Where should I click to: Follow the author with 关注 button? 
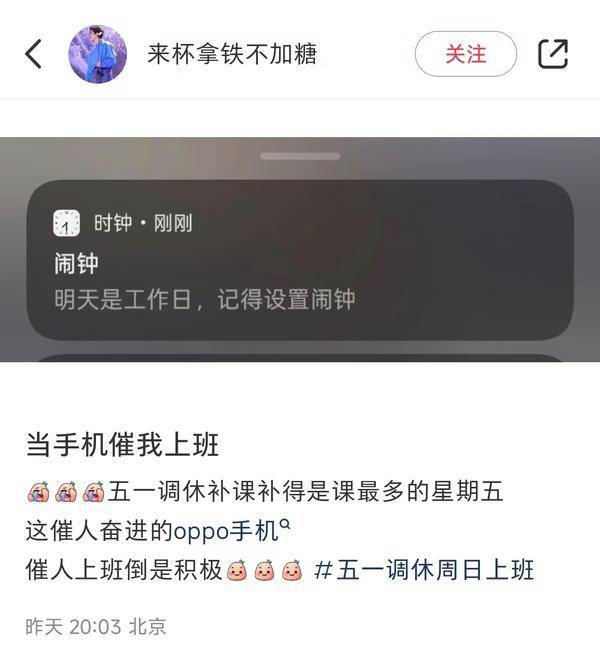tap(465, 54)
